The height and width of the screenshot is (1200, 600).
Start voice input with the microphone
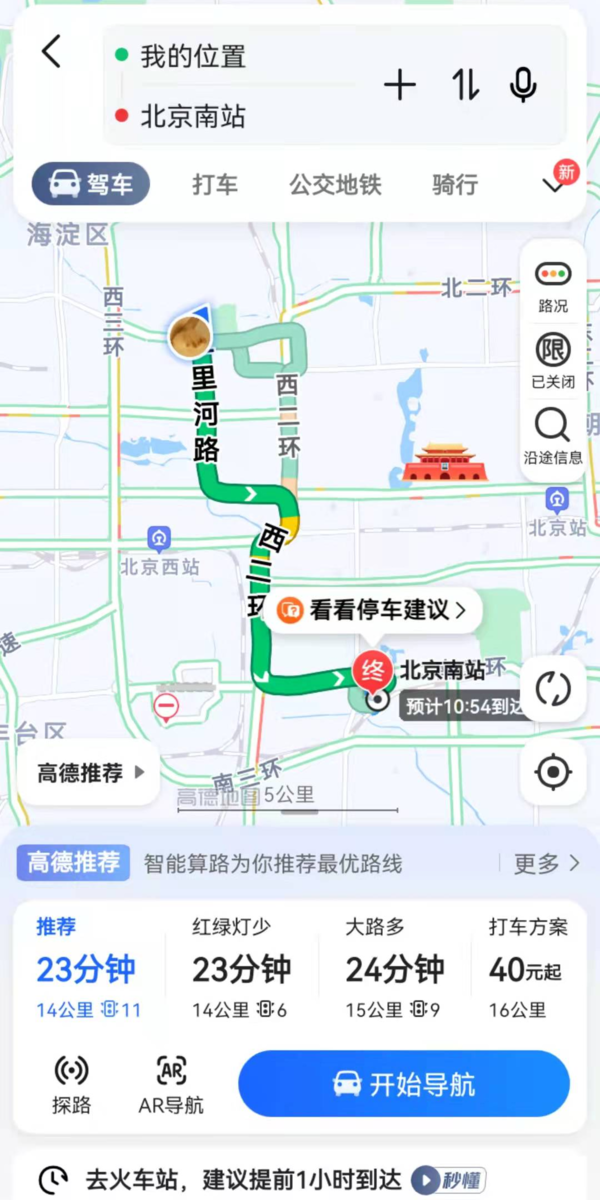tap(523, 86)
